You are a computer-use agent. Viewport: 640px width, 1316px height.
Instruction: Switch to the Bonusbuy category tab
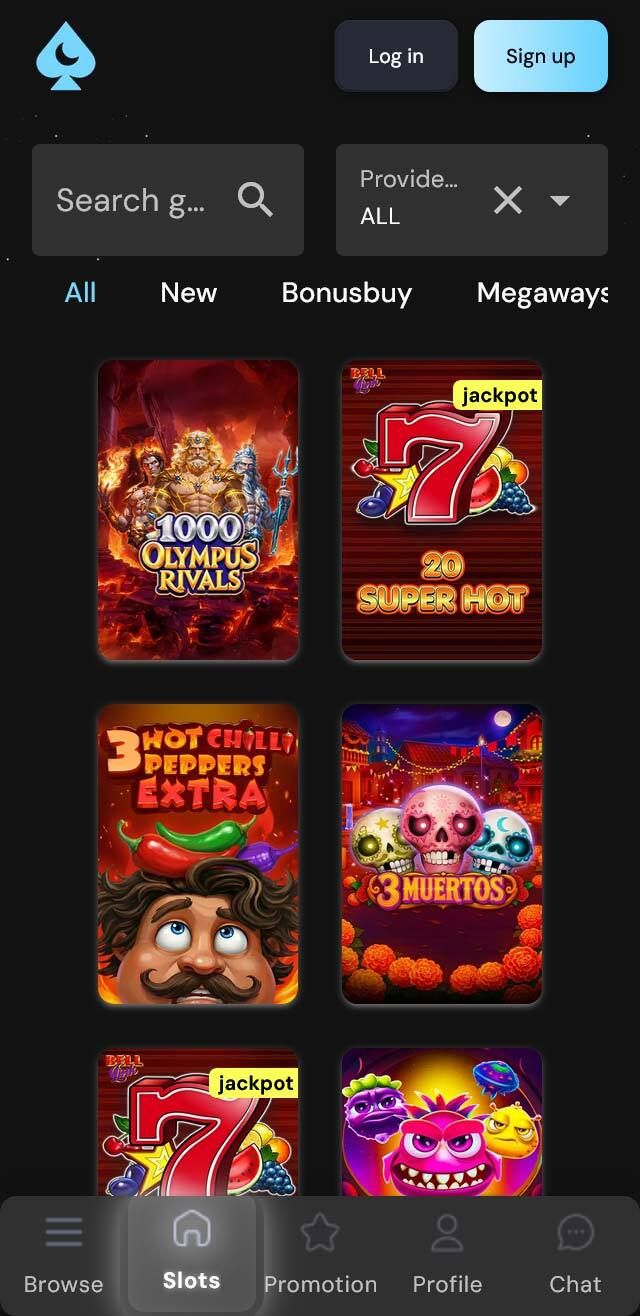point(346,292)
